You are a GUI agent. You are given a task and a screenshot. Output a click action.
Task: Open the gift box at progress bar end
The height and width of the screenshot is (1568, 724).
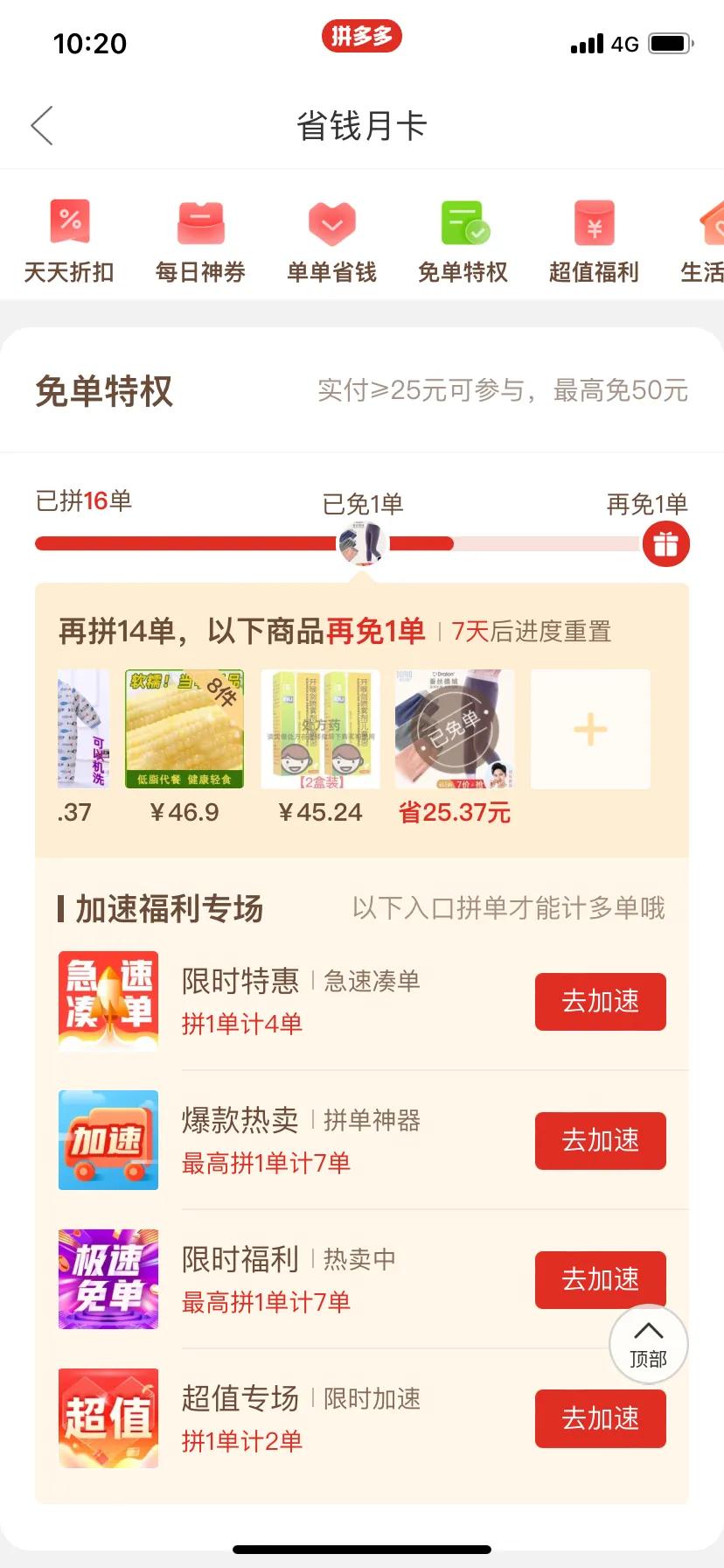point(666,543)
